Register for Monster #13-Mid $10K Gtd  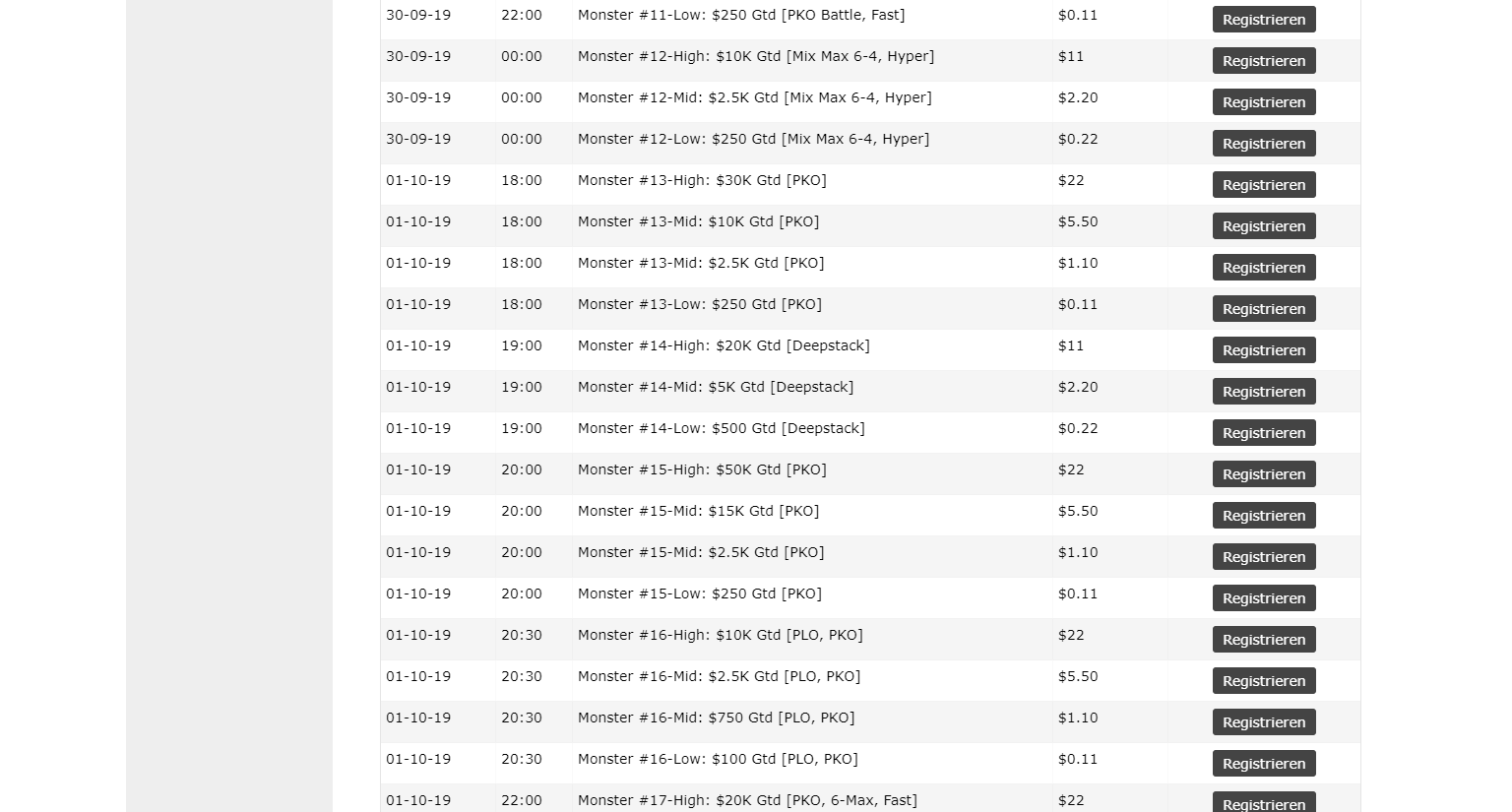(1264, 226)
